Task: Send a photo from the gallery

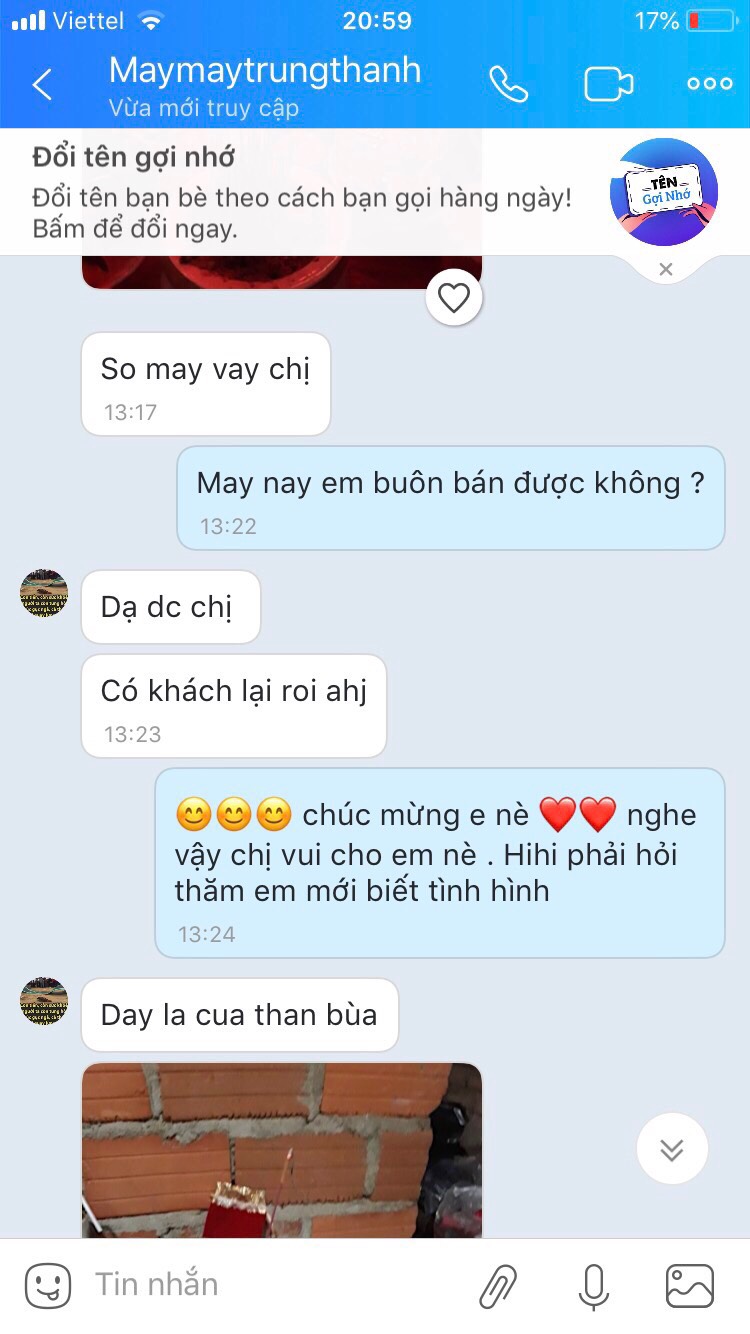Action: [x=690, y=1286]
